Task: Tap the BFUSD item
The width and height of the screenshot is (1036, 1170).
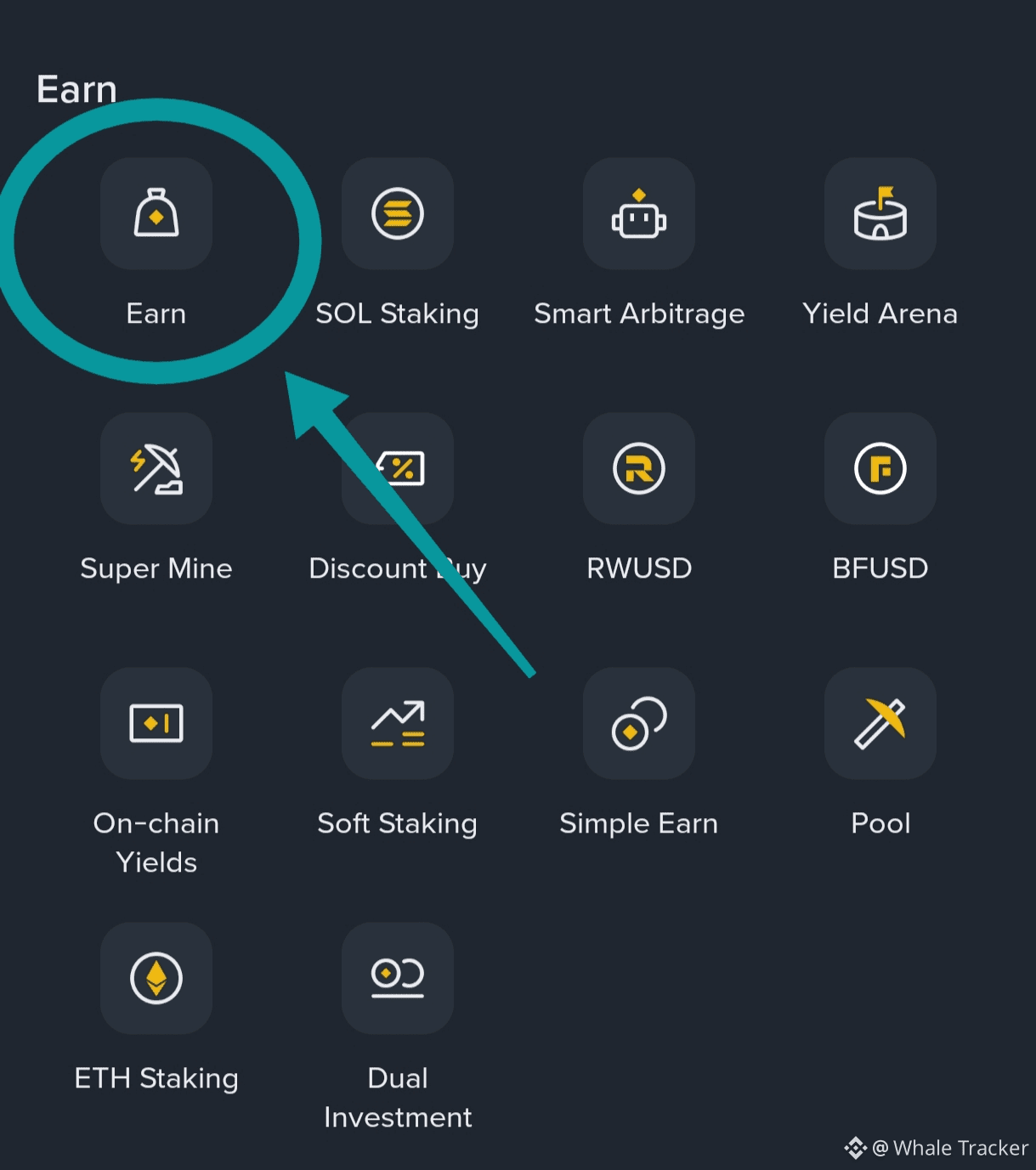Action: [x=880, y=469]
